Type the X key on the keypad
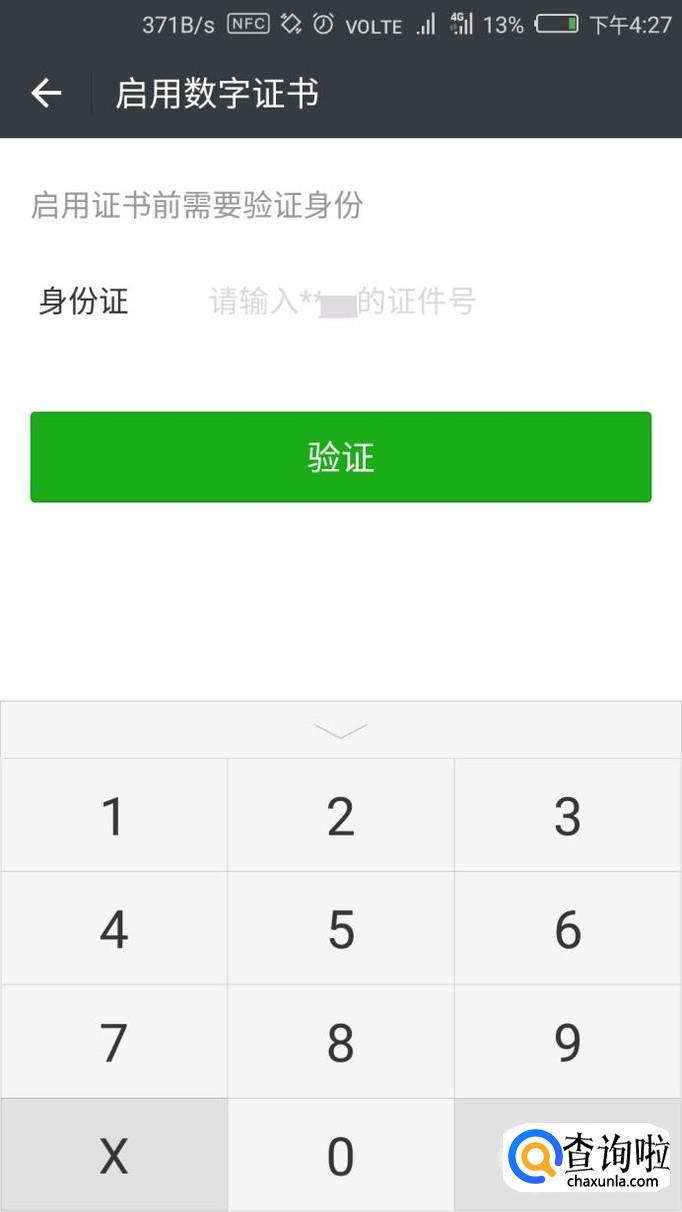Image resolution: width=682 pixels, height=1212 pixels. pos(114,1155)
